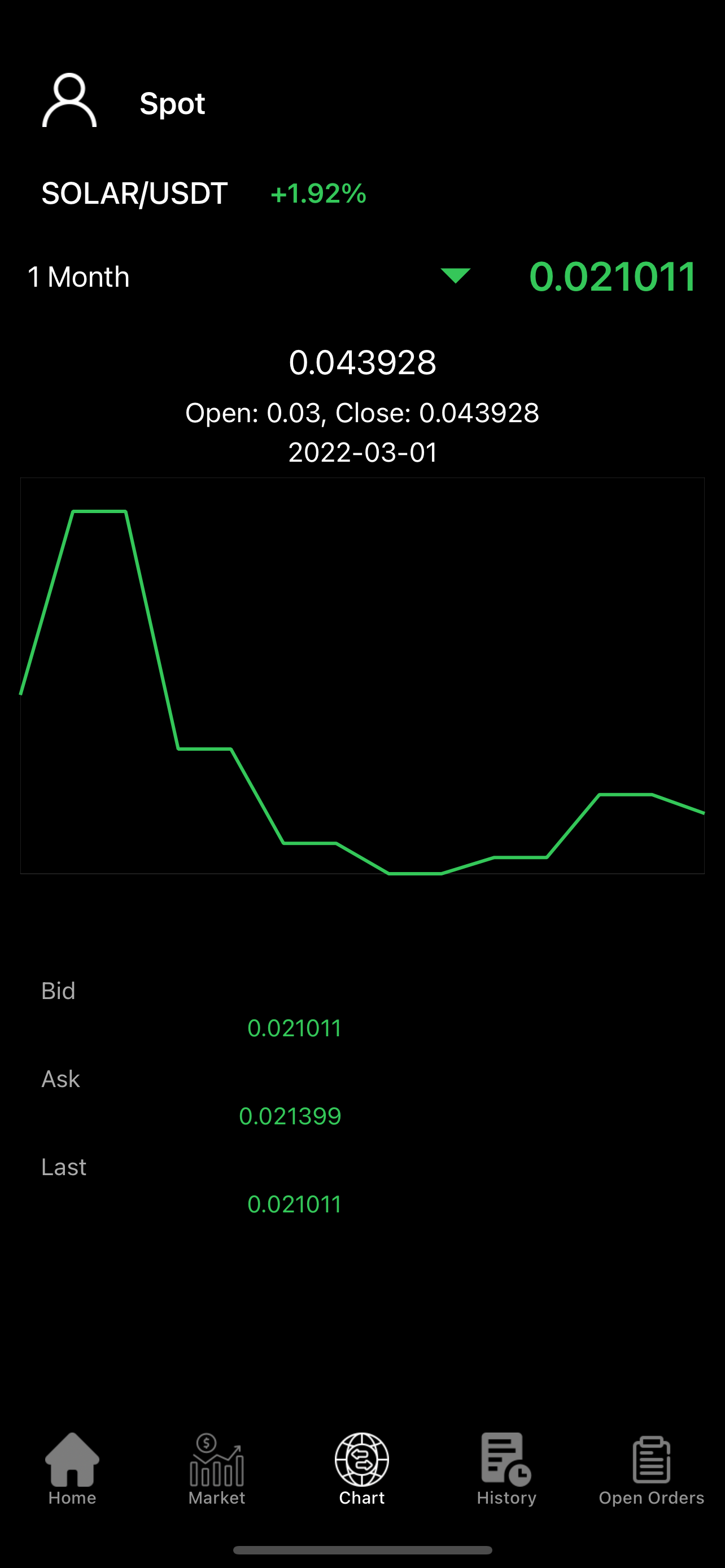Open the user profile icon

[69, 101]
